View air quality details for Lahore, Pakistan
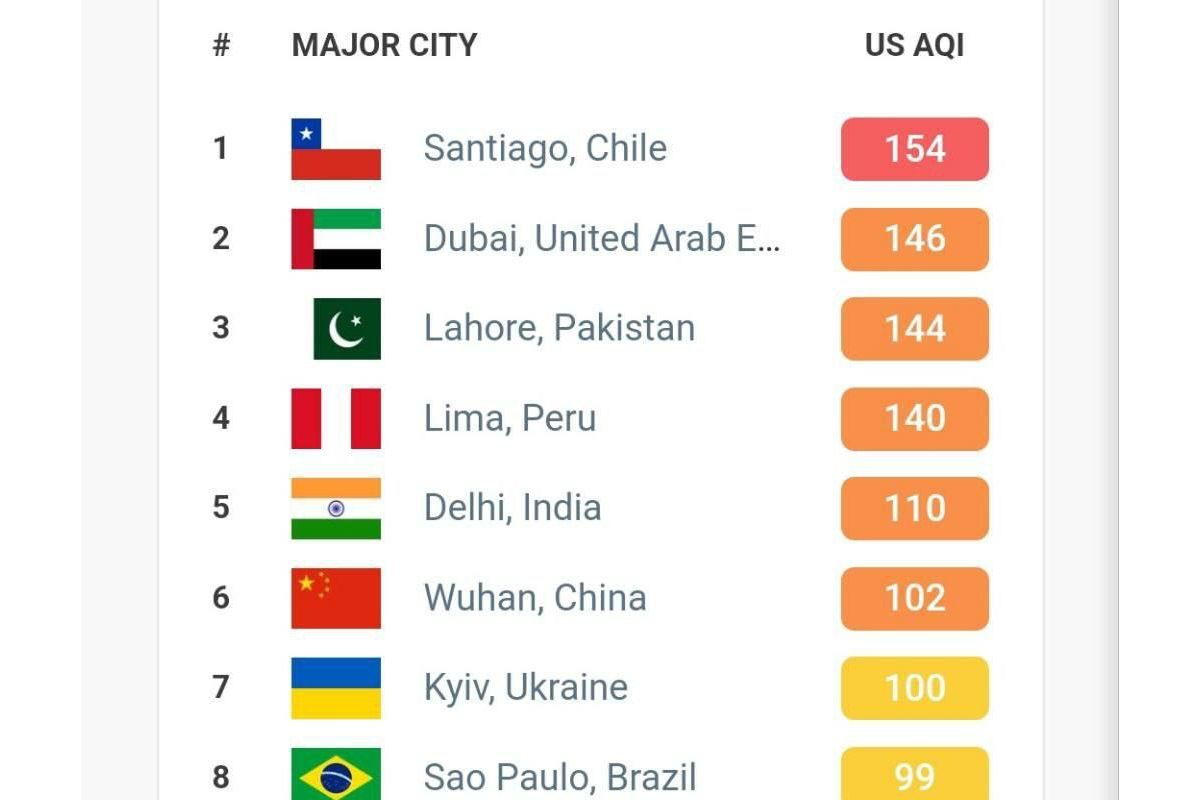The image size is (1200, 800). tap(559, 329)
